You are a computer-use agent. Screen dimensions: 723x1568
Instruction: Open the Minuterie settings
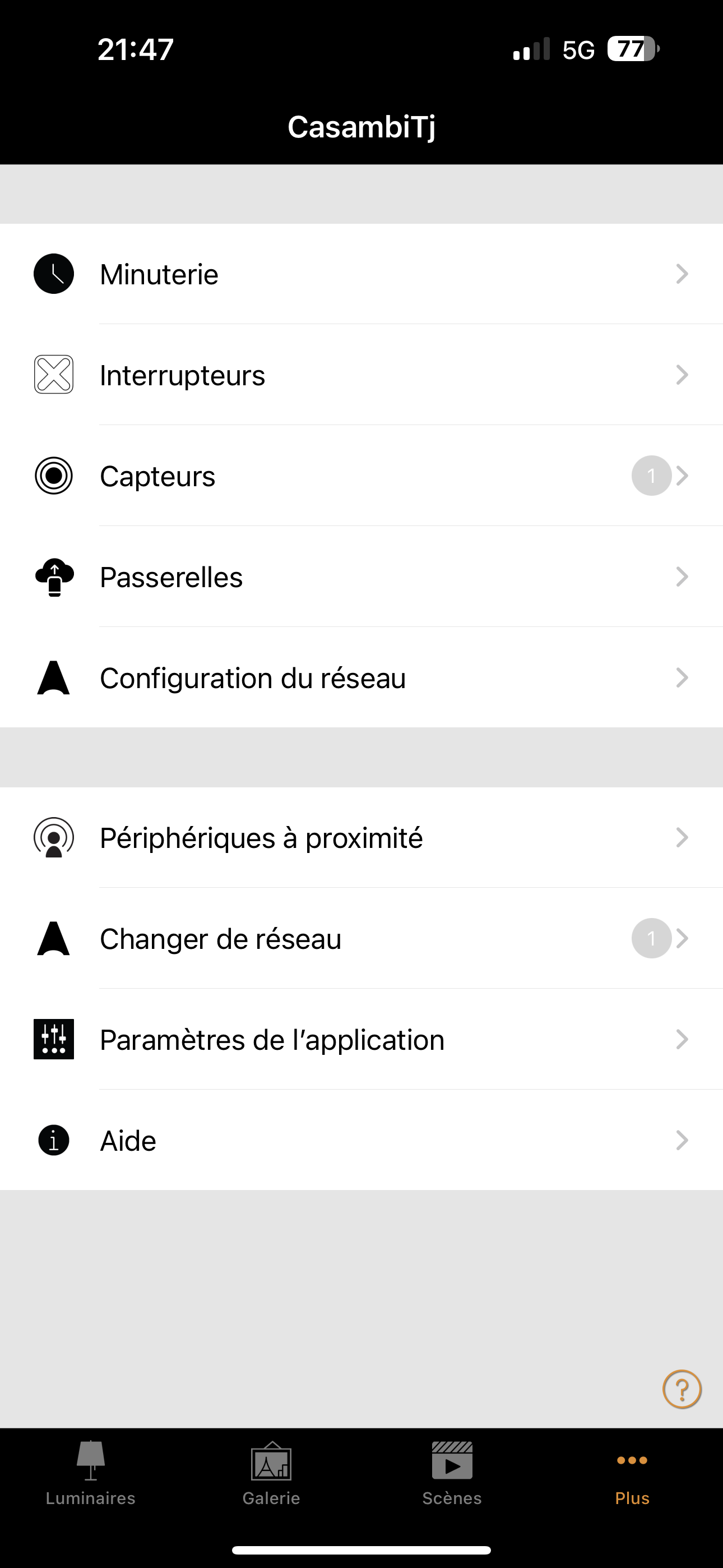[361, 274]
